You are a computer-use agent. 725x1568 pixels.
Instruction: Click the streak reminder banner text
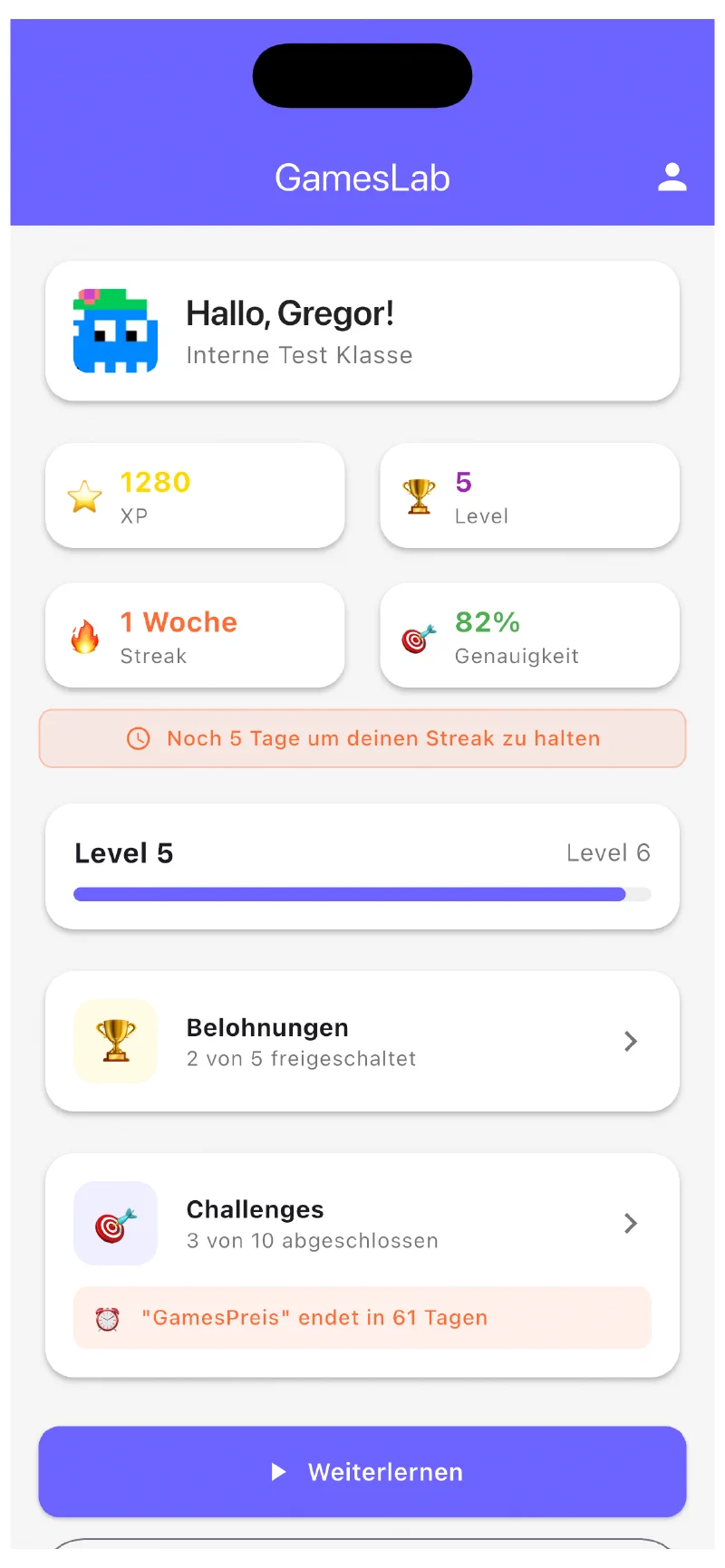coord(382,738)
